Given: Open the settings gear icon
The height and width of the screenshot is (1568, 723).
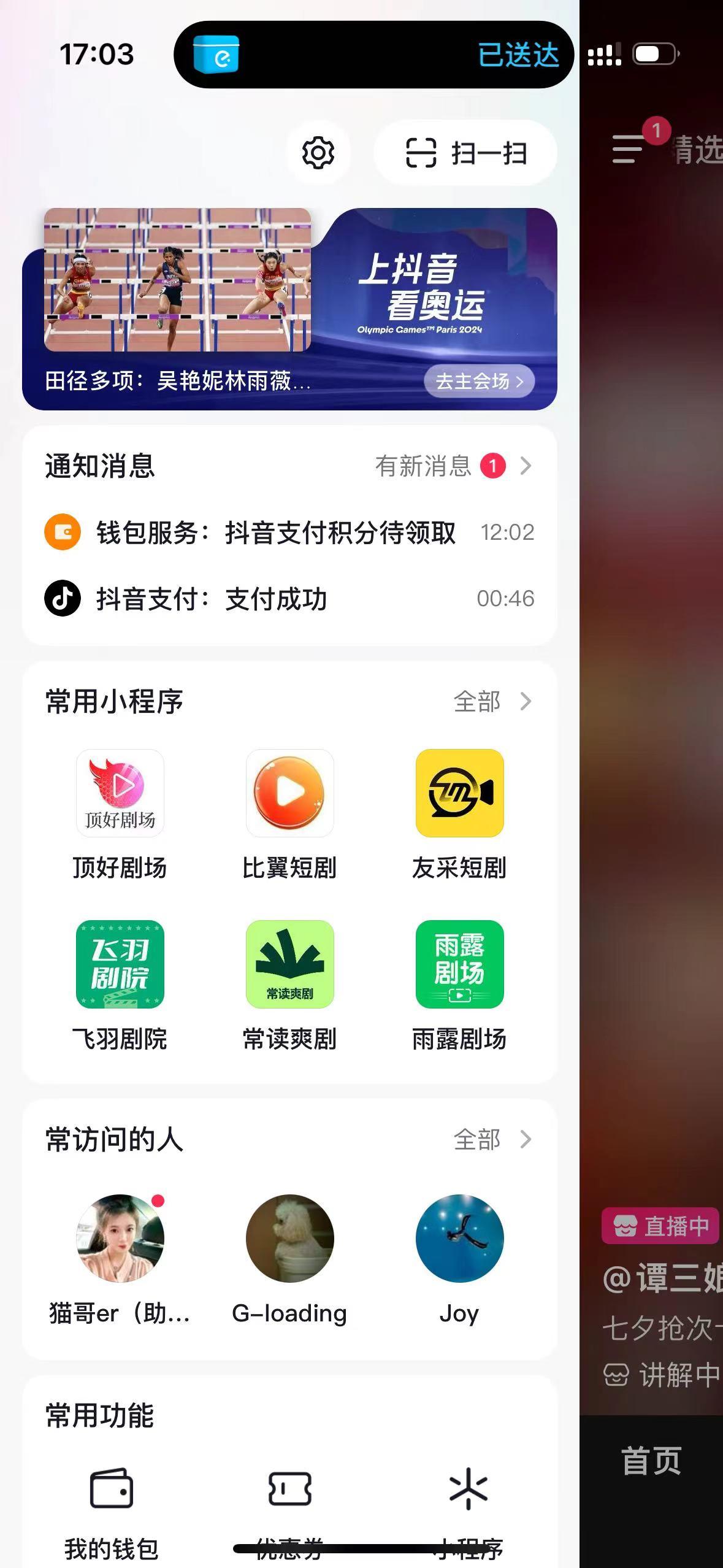Looking at the screenshot, I should coord(318,153).
